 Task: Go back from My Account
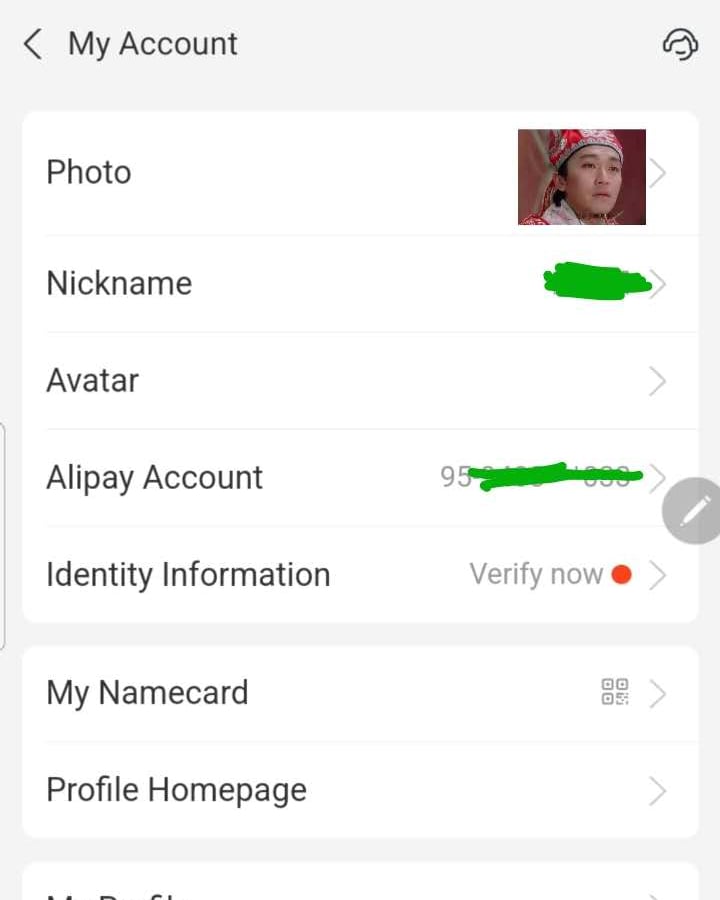pos(33,44)
